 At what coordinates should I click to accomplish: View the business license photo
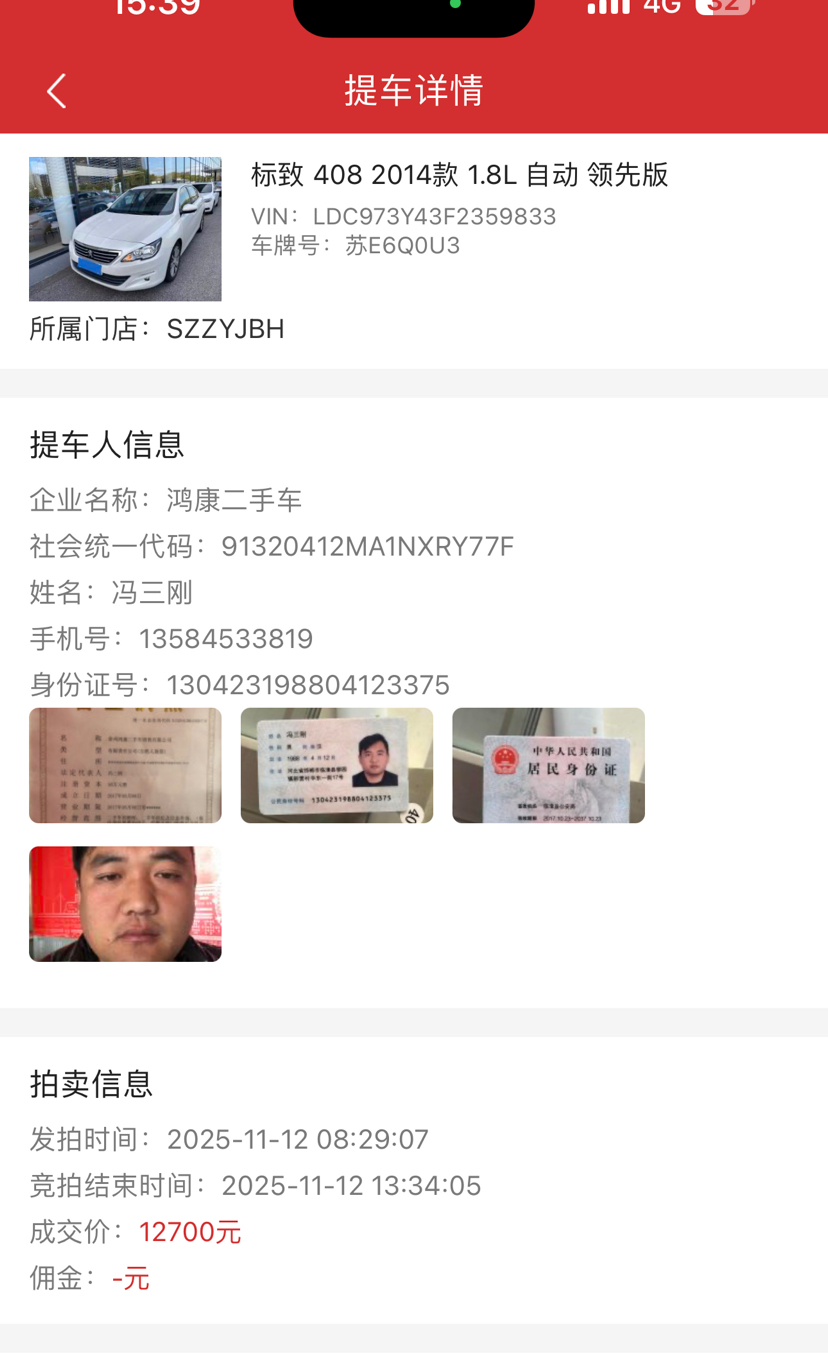[125, 765]
